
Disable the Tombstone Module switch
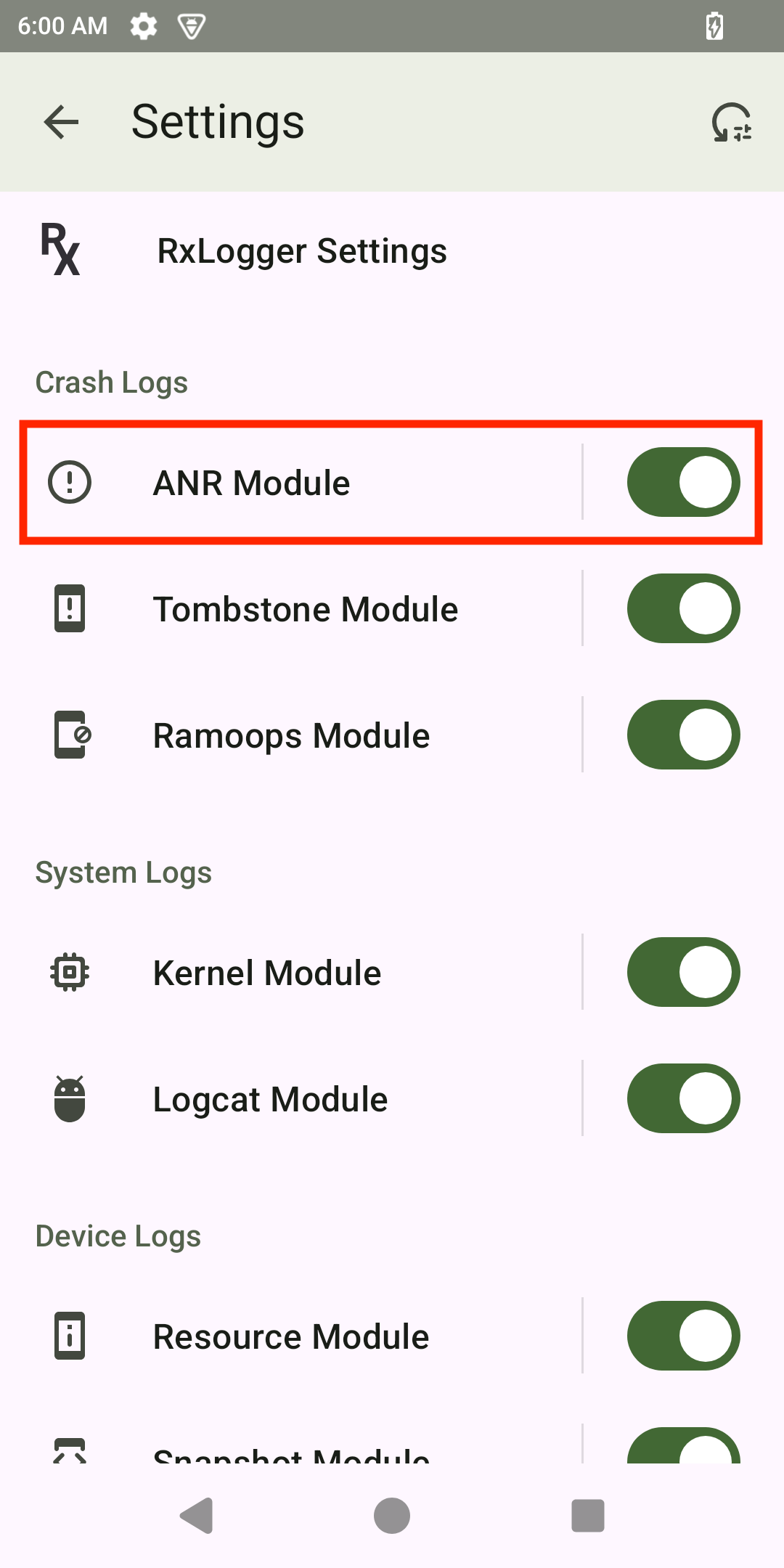pos(683,608)
